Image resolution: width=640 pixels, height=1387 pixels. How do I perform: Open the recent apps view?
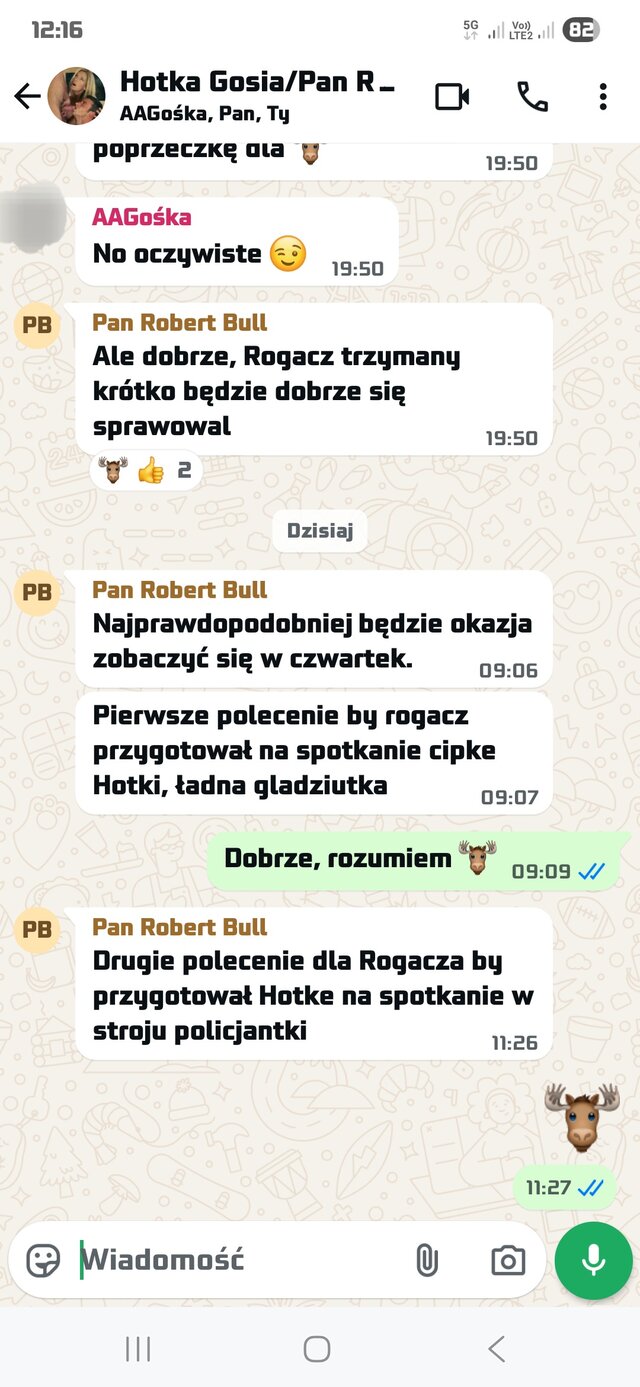tap(138, 1349)
